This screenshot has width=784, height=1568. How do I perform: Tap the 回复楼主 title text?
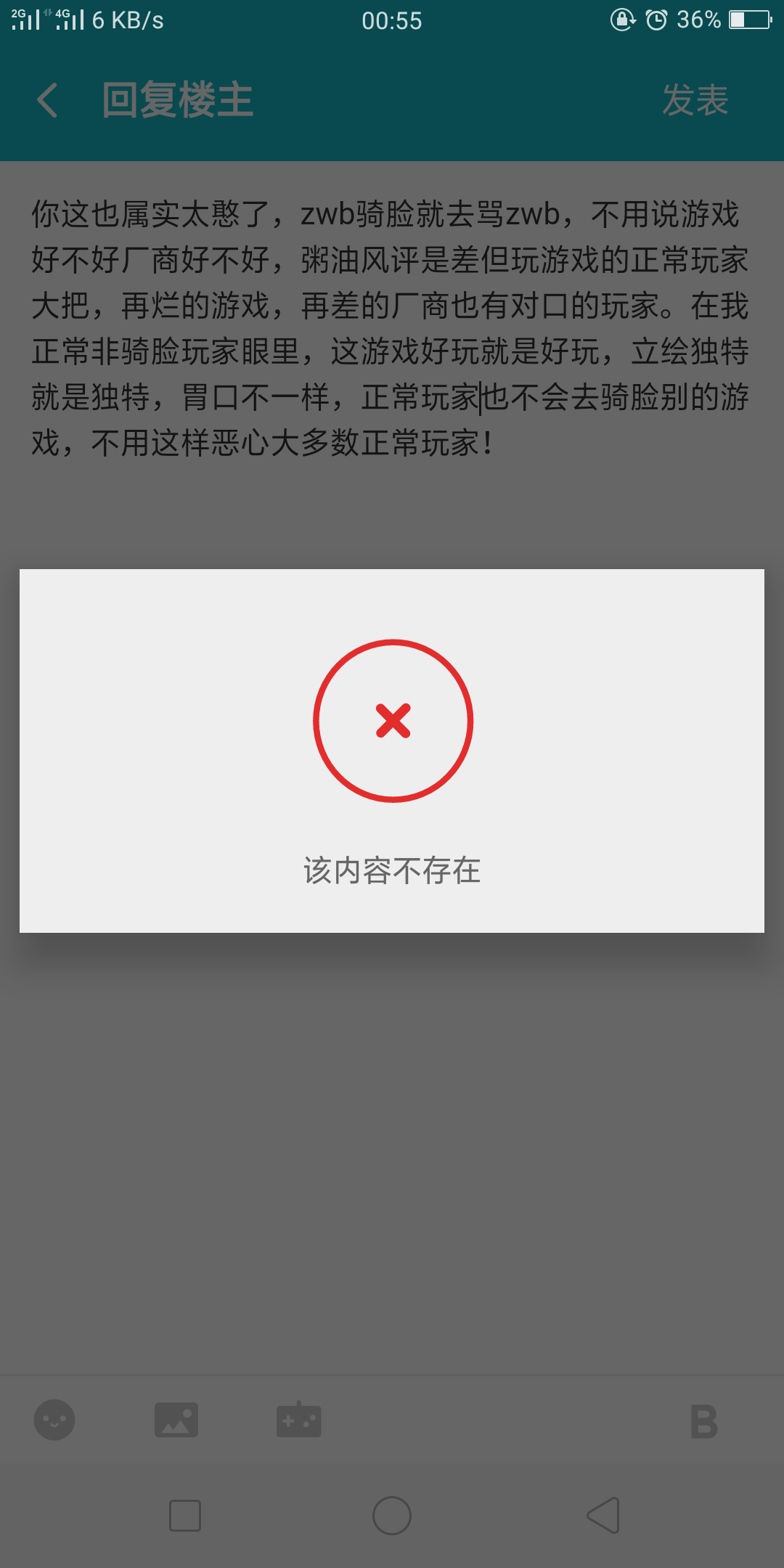click(176, 100)
